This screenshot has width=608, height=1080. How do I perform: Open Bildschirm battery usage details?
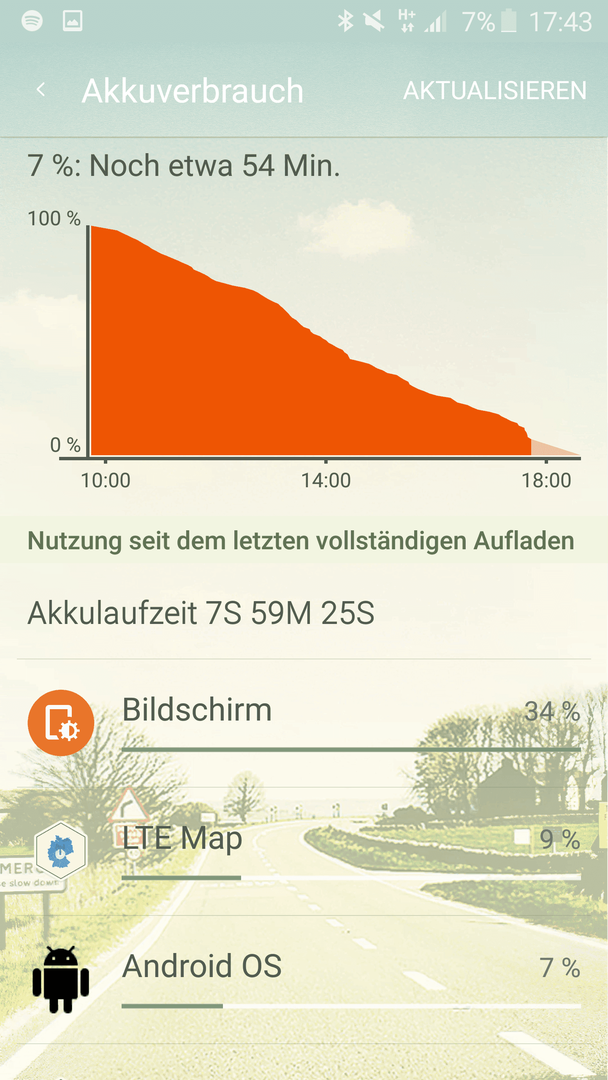tap(304, 723)
